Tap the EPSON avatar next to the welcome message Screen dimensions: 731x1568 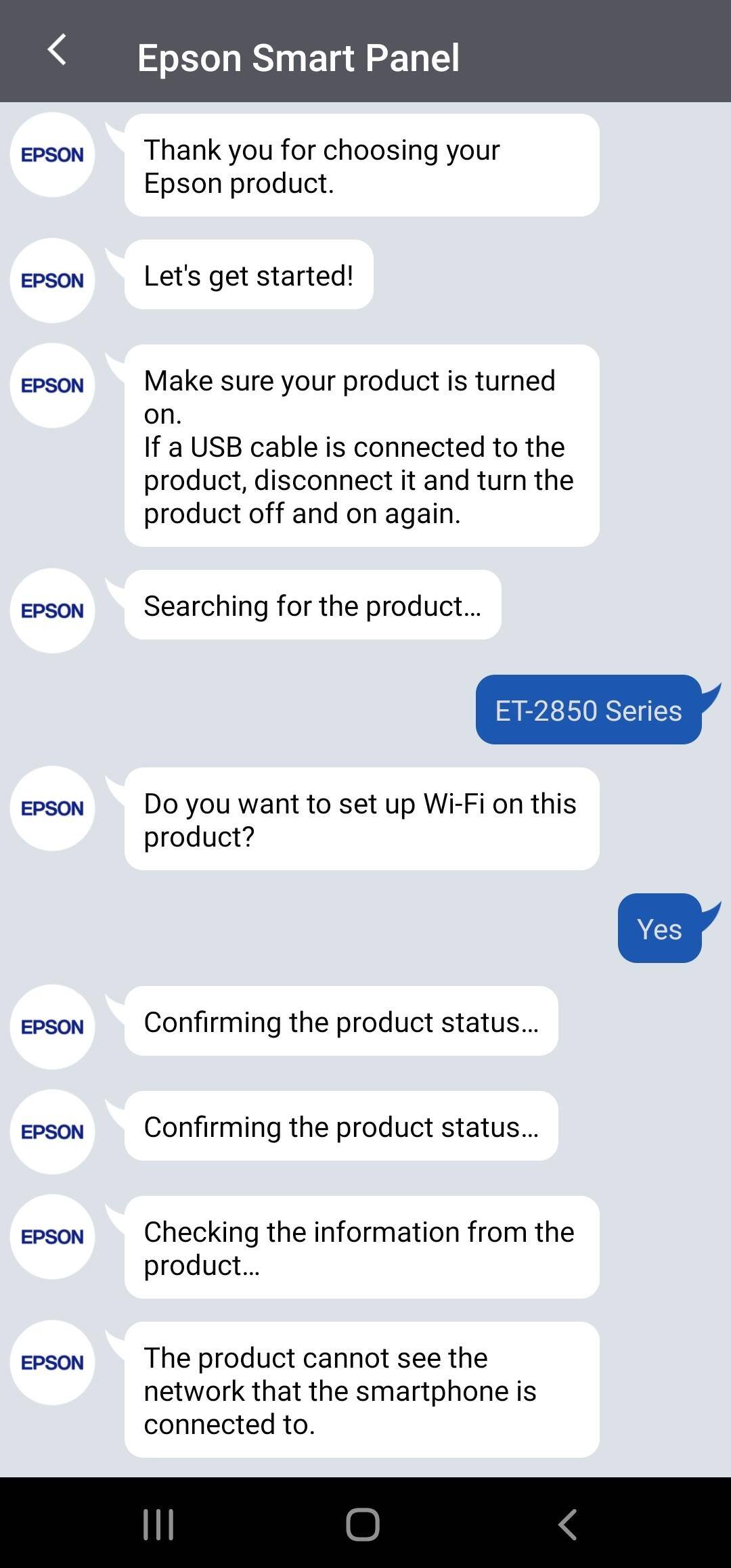click(x=52, y=155)
